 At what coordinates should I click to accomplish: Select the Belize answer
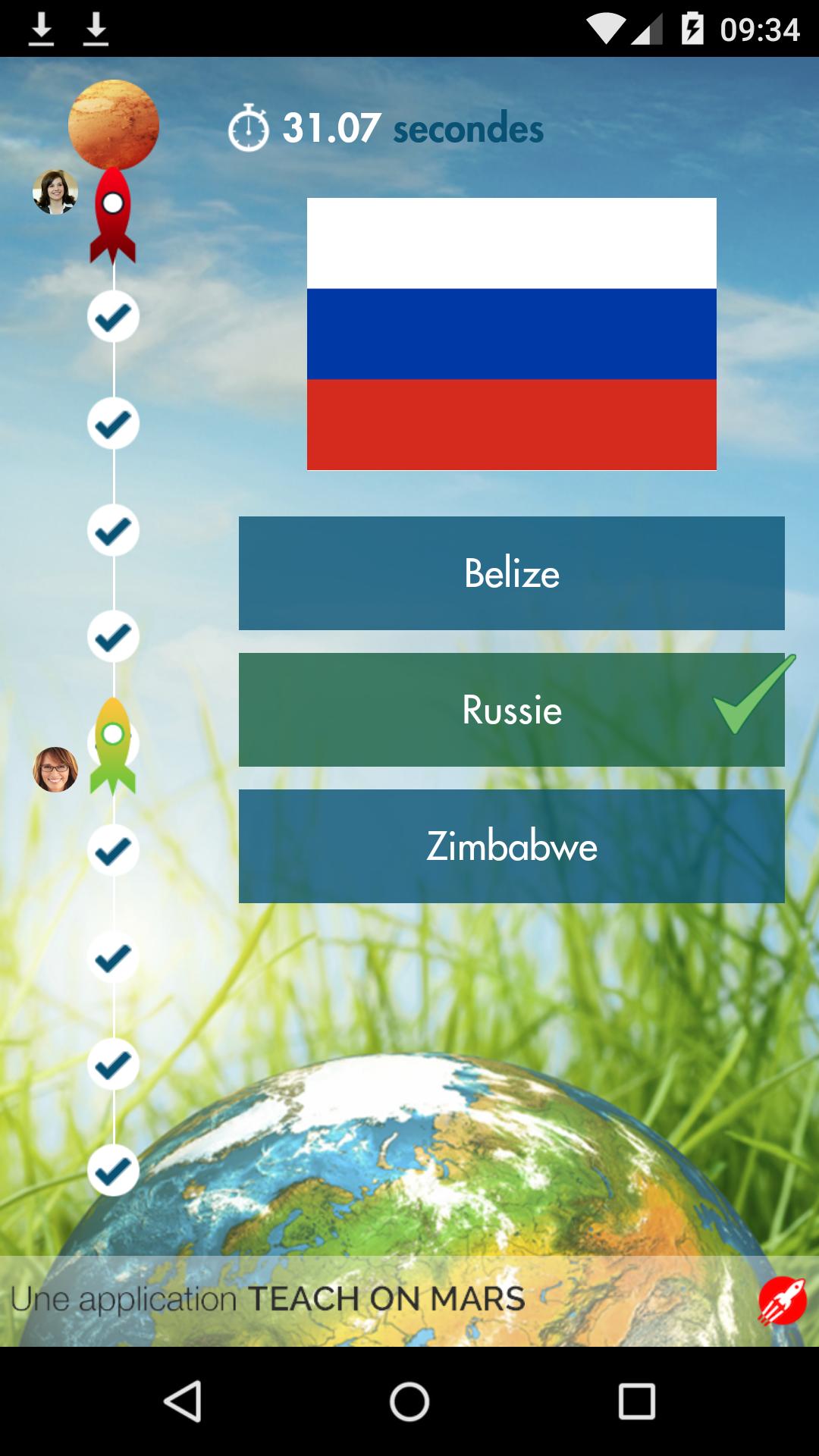[x=511, y=573]
